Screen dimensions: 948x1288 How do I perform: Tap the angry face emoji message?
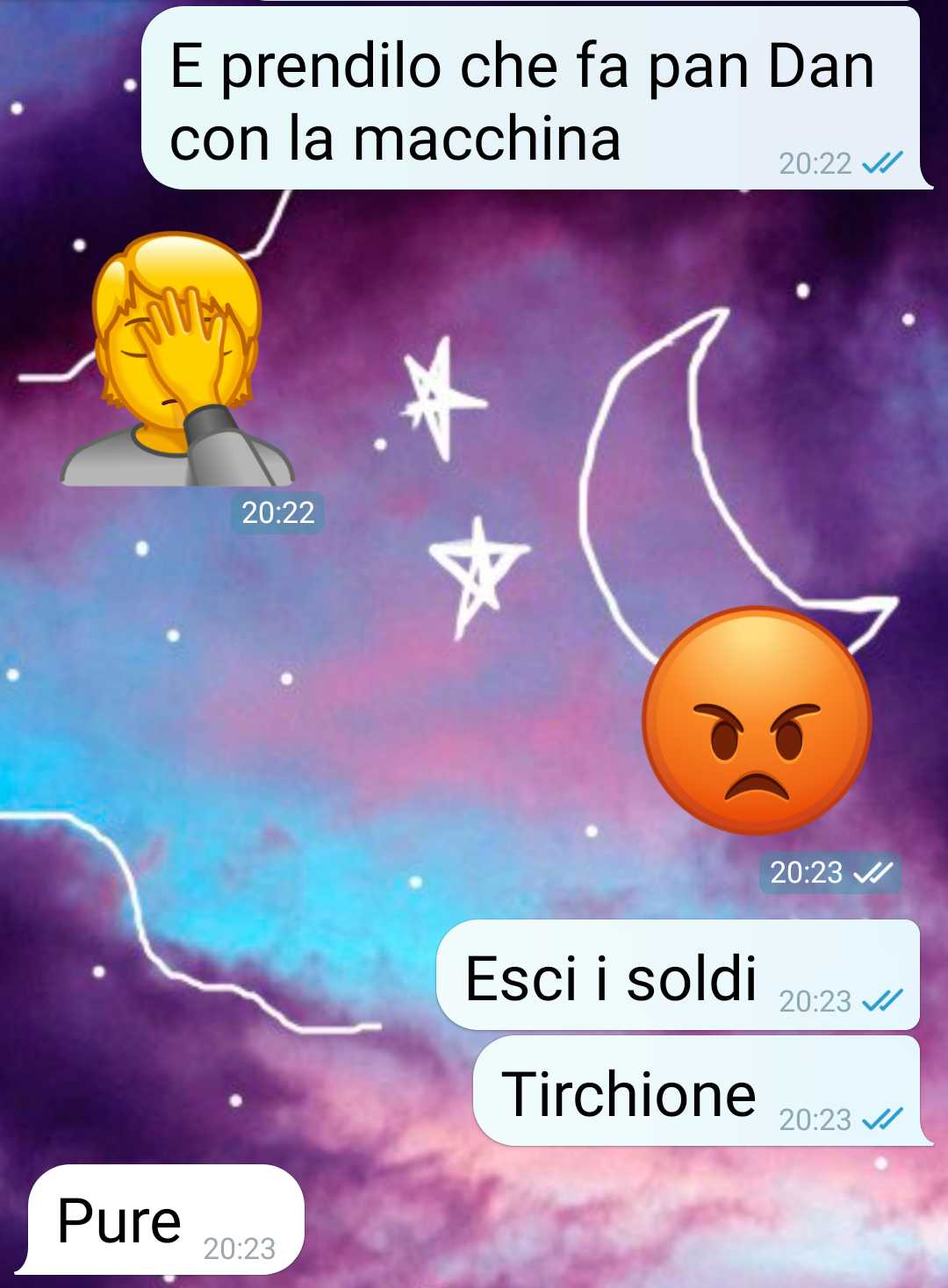(757, 719)
